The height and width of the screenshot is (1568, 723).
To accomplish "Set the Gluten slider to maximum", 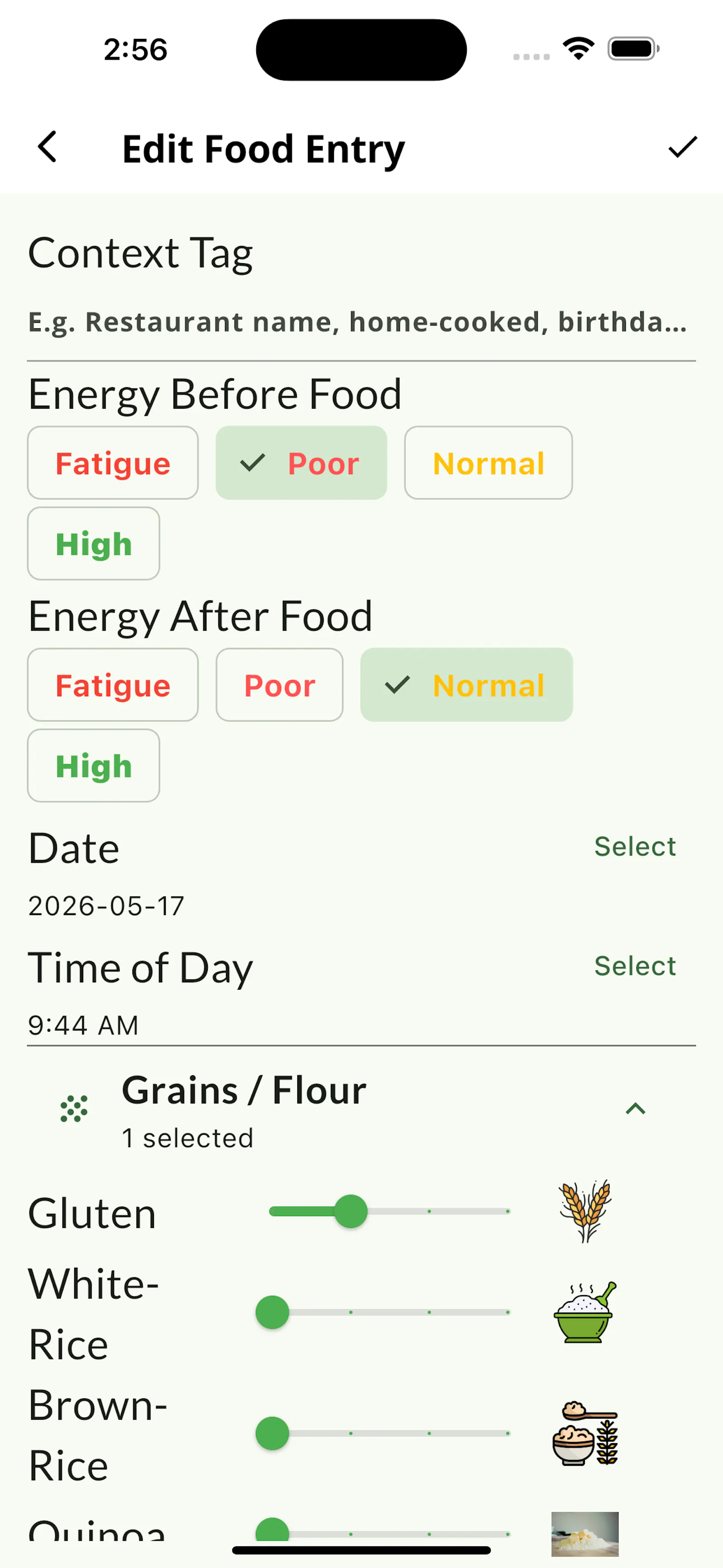I will click(507, 1211).
